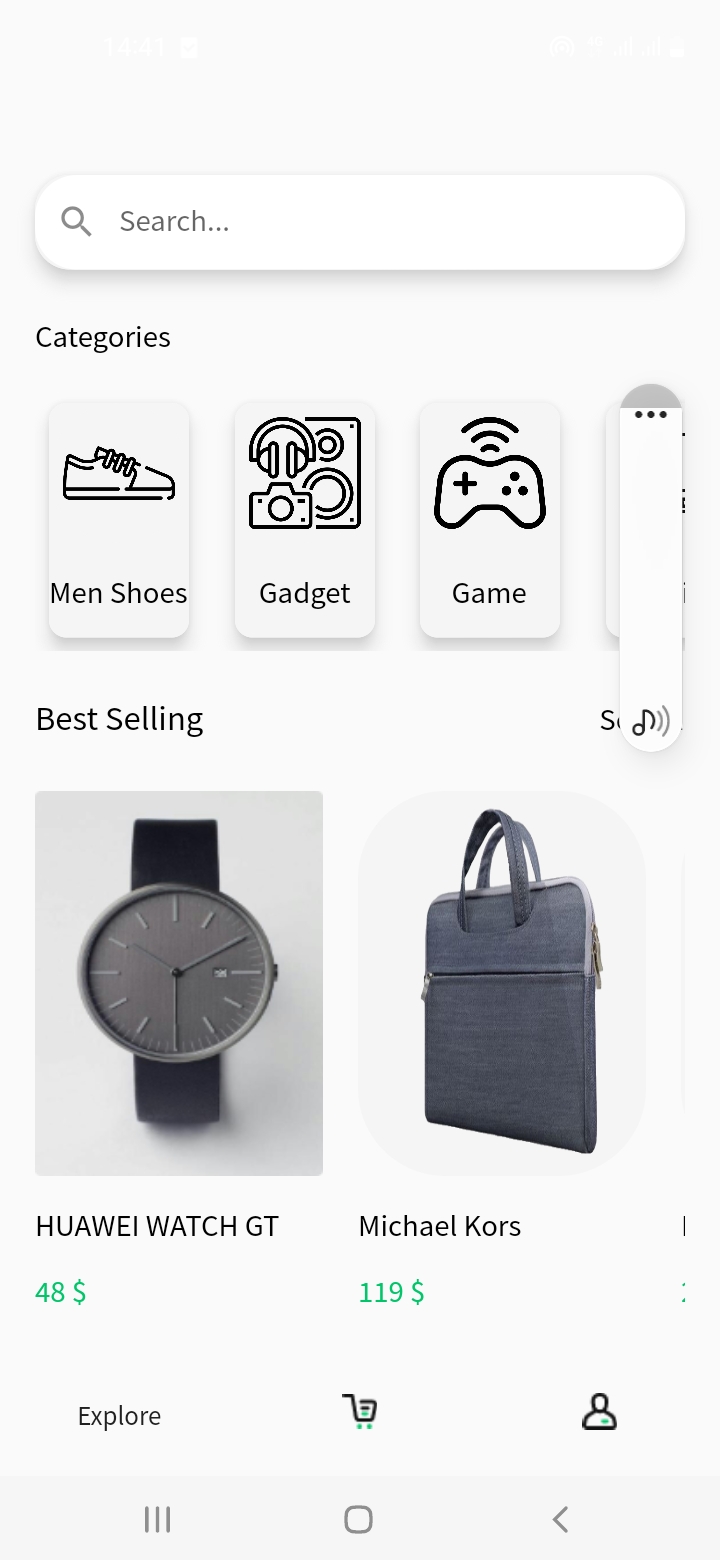Switch to the Explore tab
Viewport: 720px width, 1560px height.
pos(119,1416)
